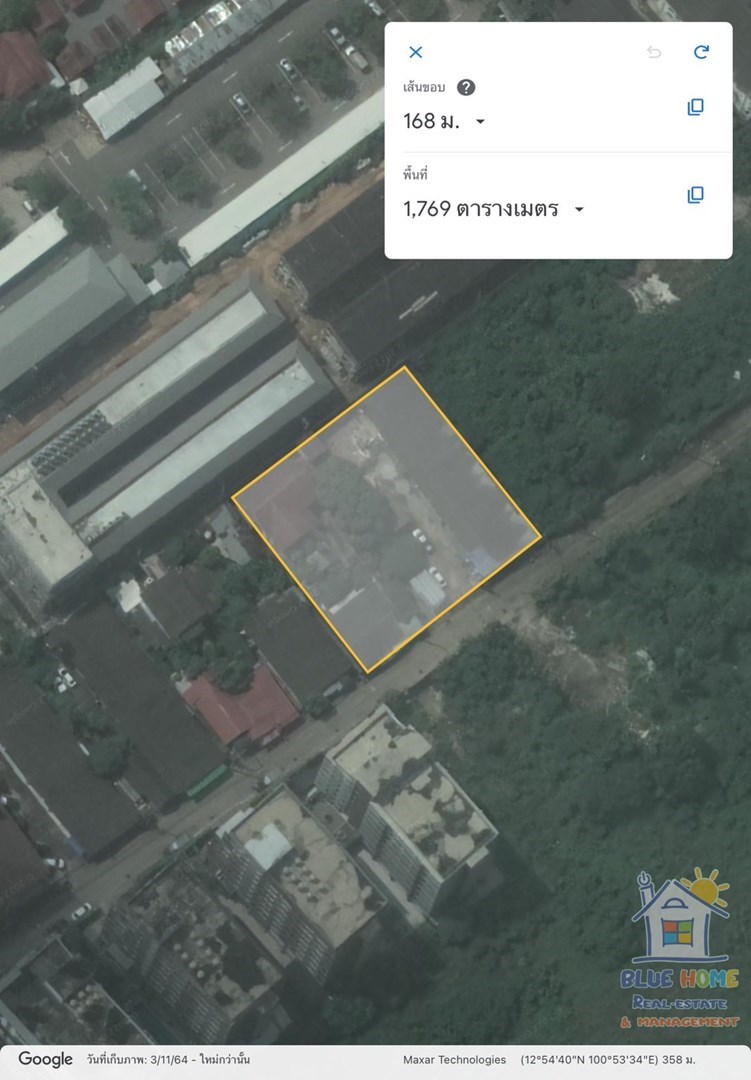
Task: Open the help icon next to เส้นขอบ
Action: (x=465, y=88)
